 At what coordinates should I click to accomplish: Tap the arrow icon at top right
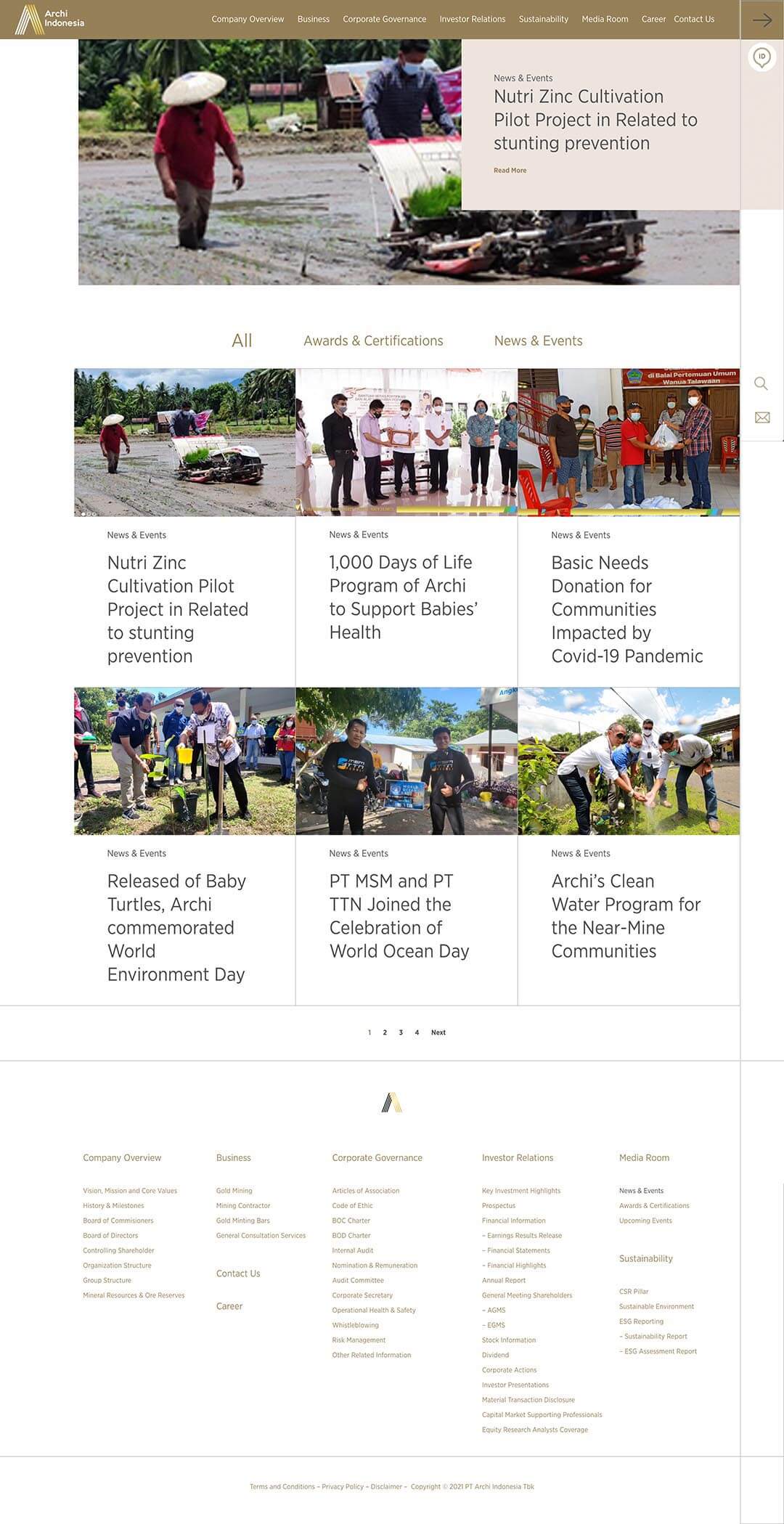[x=761, y=20]
